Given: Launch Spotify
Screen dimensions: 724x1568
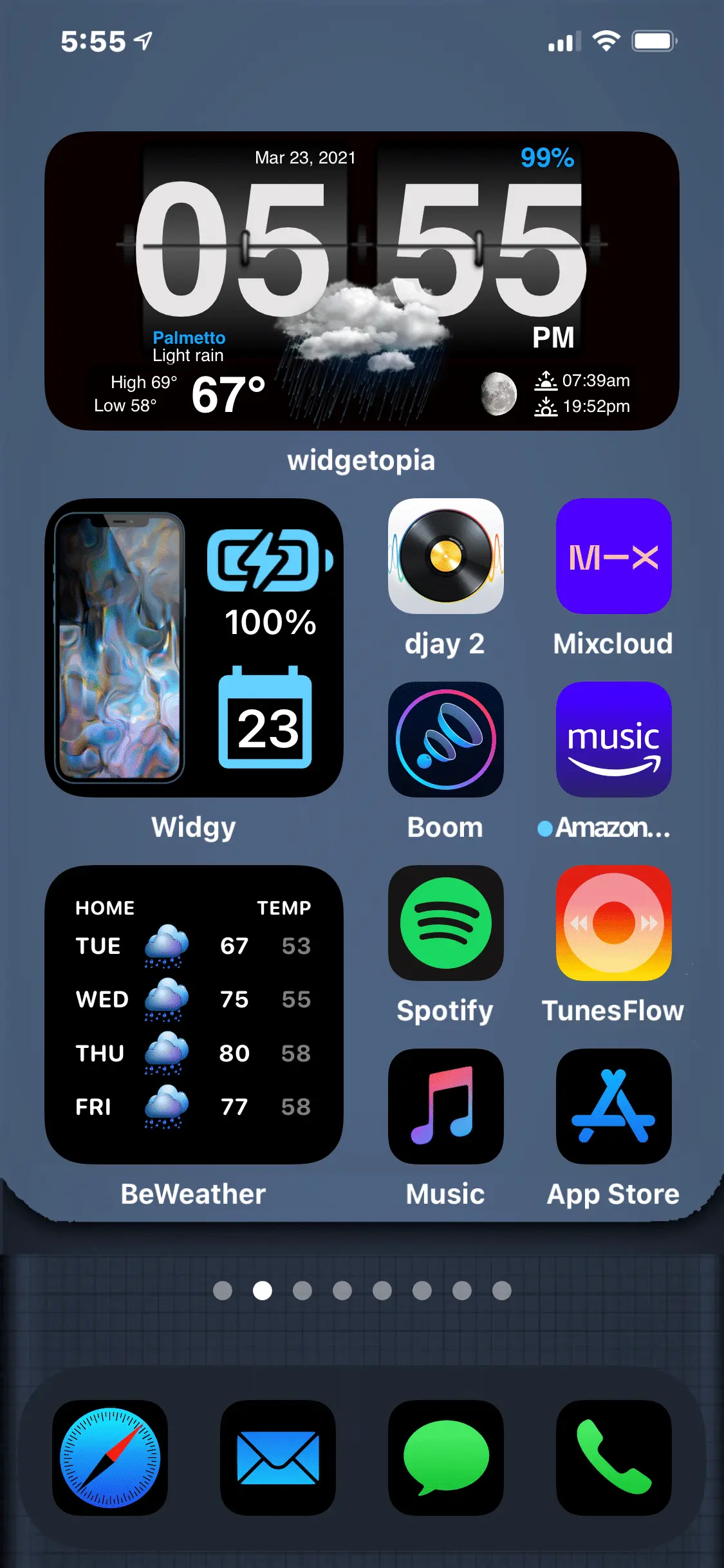Looking at the screenshot, I should point(445,923).
